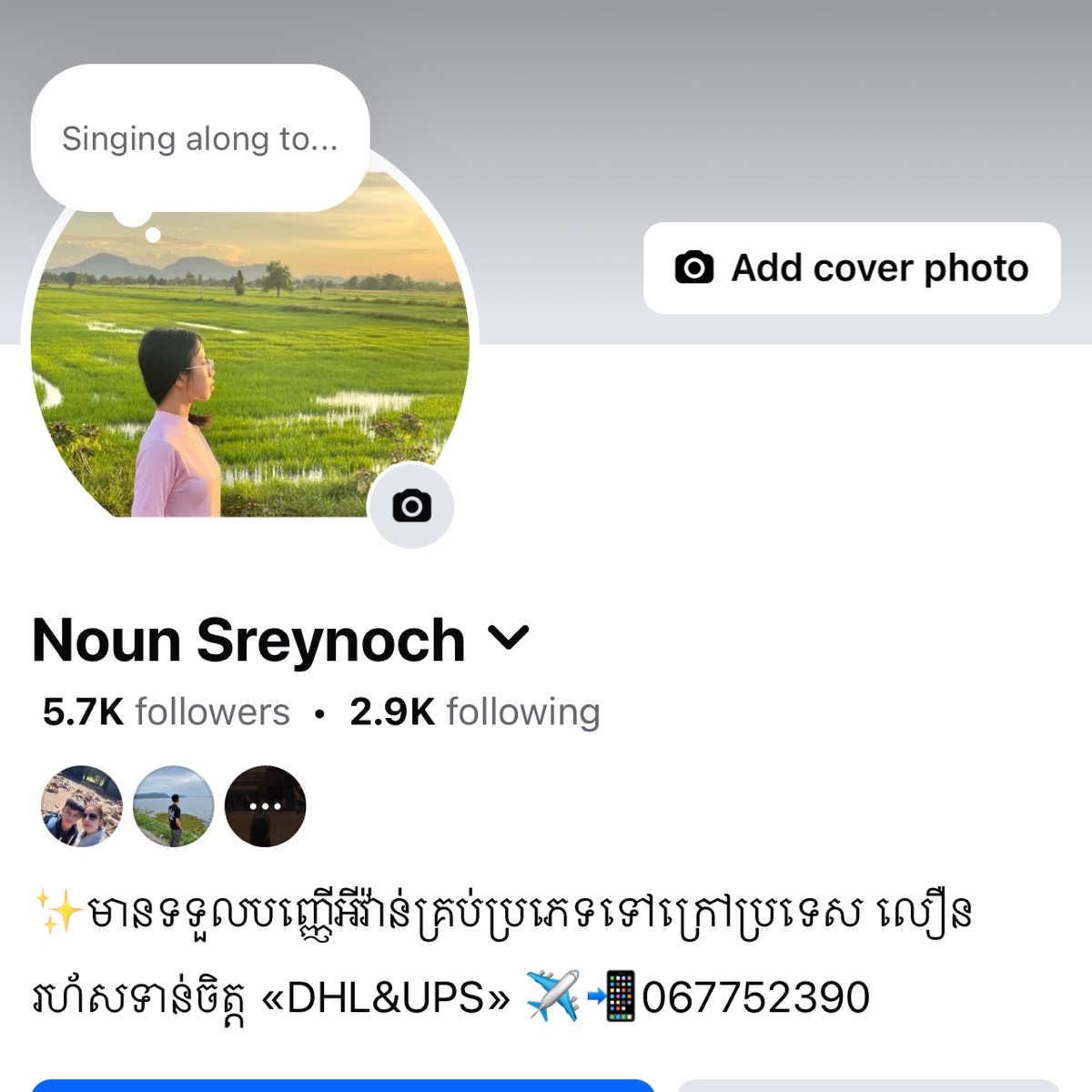The height and width of the screenshot is (1092, 1092).
Task: Change profile picture via camera icon
Action: coord(411,506)
